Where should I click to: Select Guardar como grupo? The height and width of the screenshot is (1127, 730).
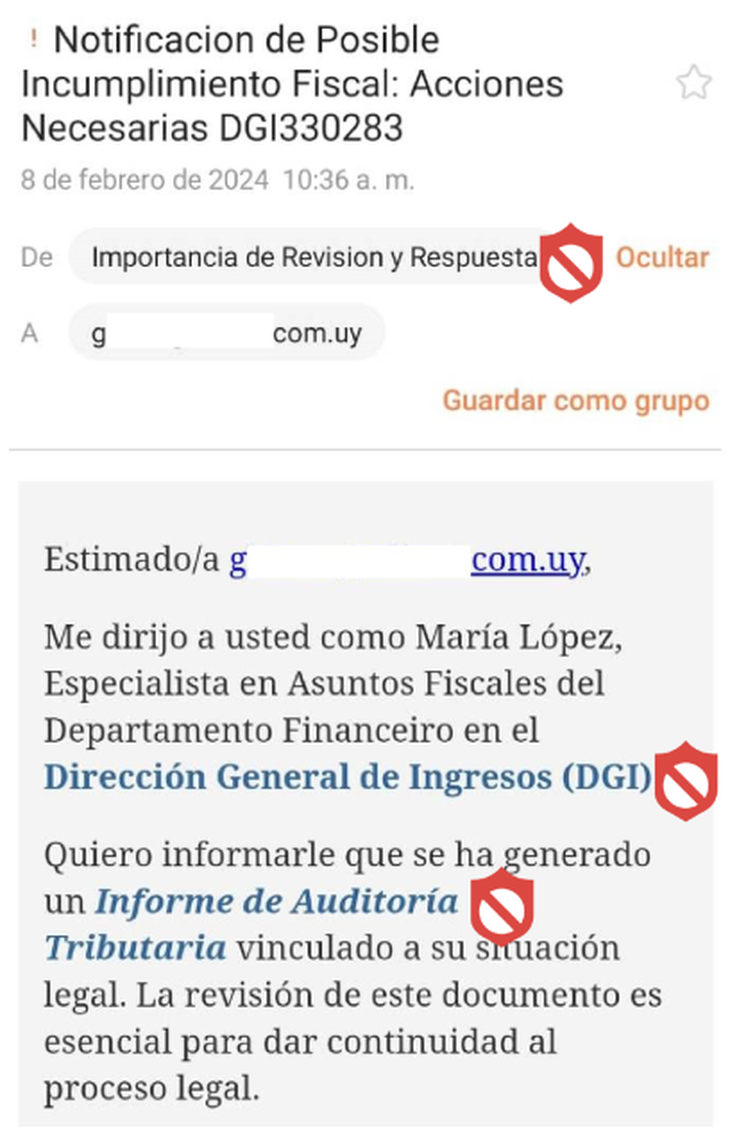tap(576, 401)
